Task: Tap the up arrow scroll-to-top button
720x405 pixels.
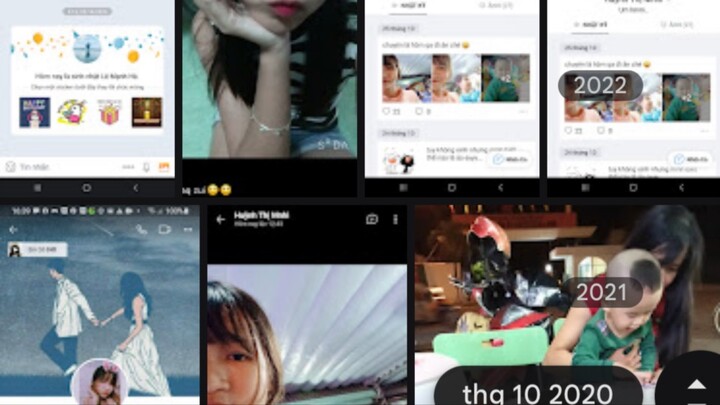Action: pos(698,386)
